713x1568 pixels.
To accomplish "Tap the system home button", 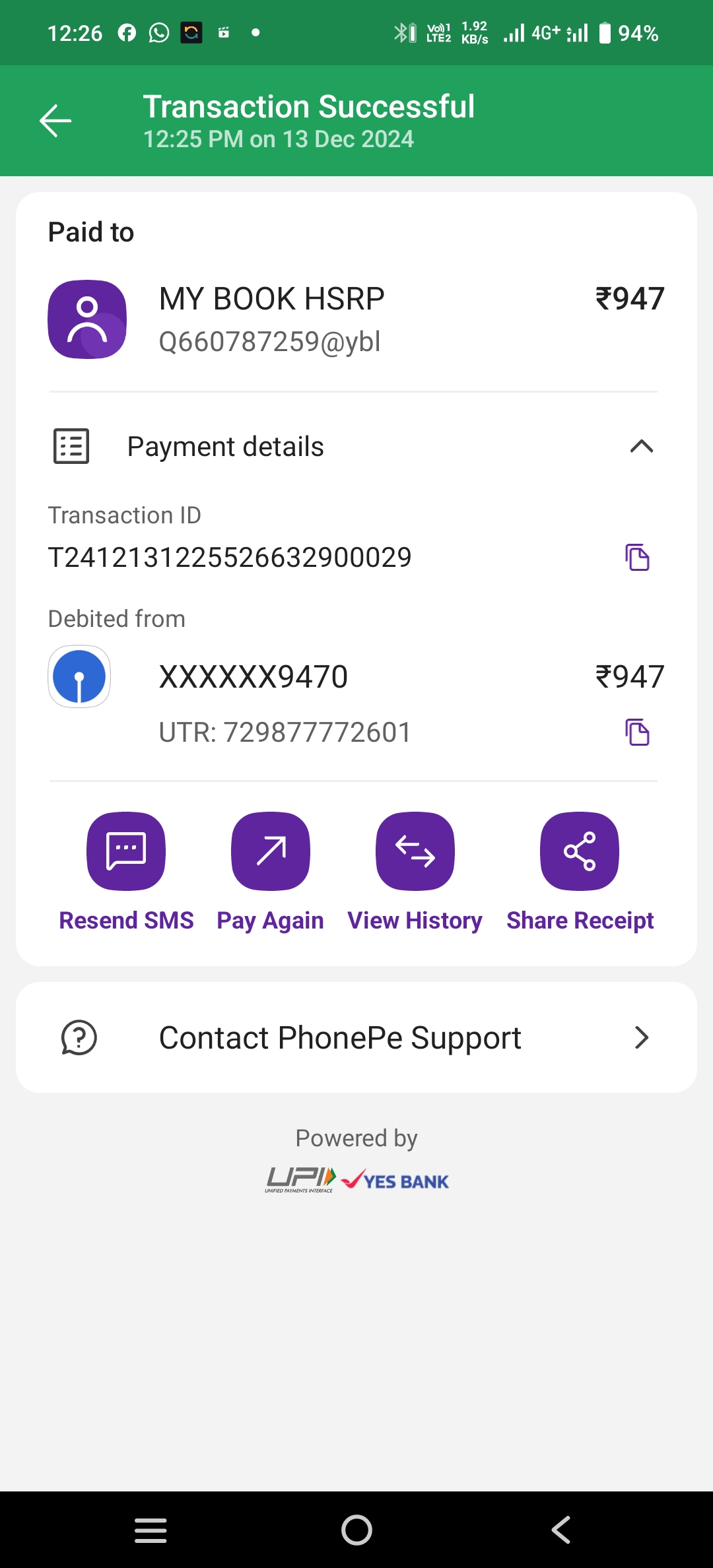I will [x=356, y=1530].
